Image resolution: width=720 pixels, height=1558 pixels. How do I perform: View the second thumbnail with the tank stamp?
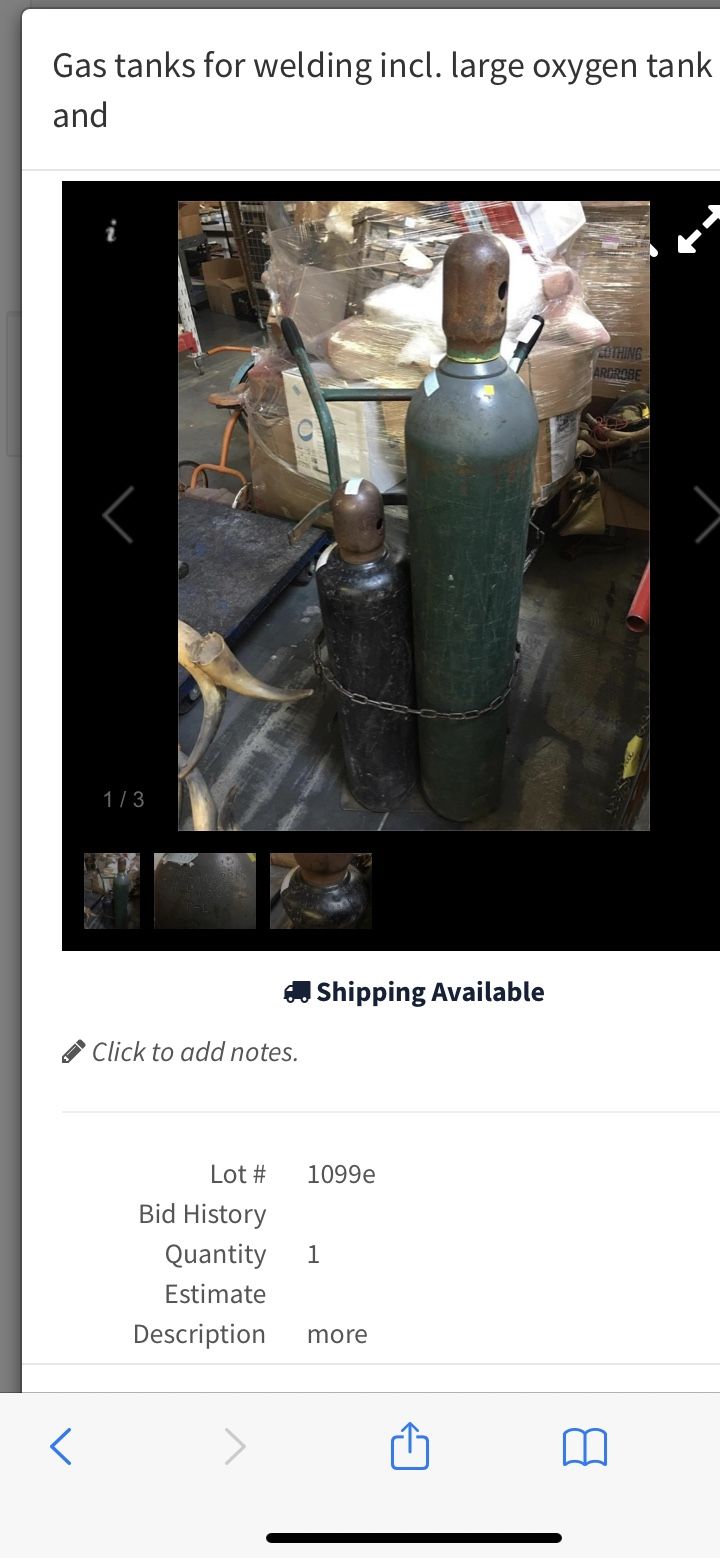(x=205, y=891)
